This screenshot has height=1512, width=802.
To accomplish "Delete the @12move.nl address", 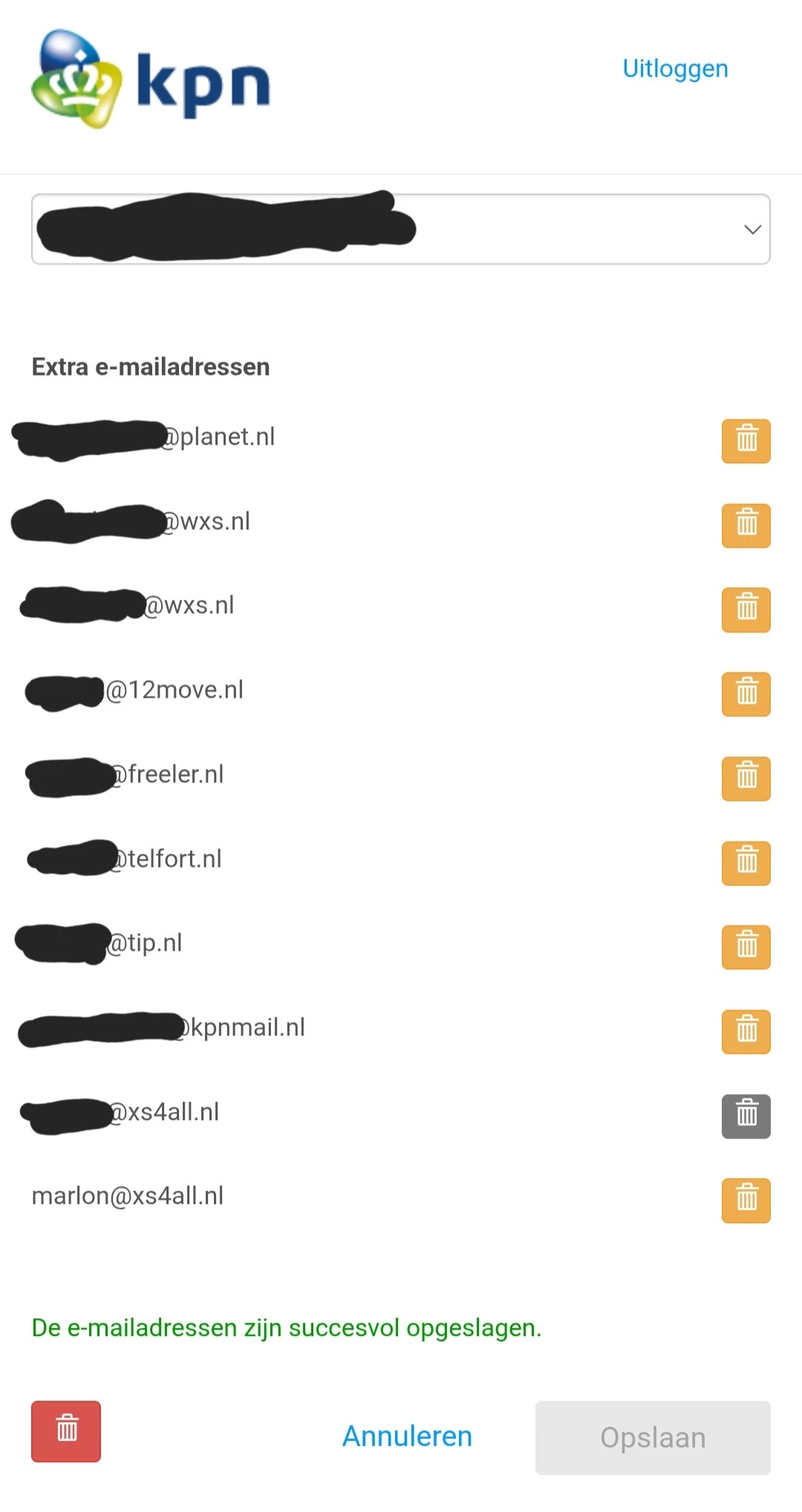I will pos(746,694).
